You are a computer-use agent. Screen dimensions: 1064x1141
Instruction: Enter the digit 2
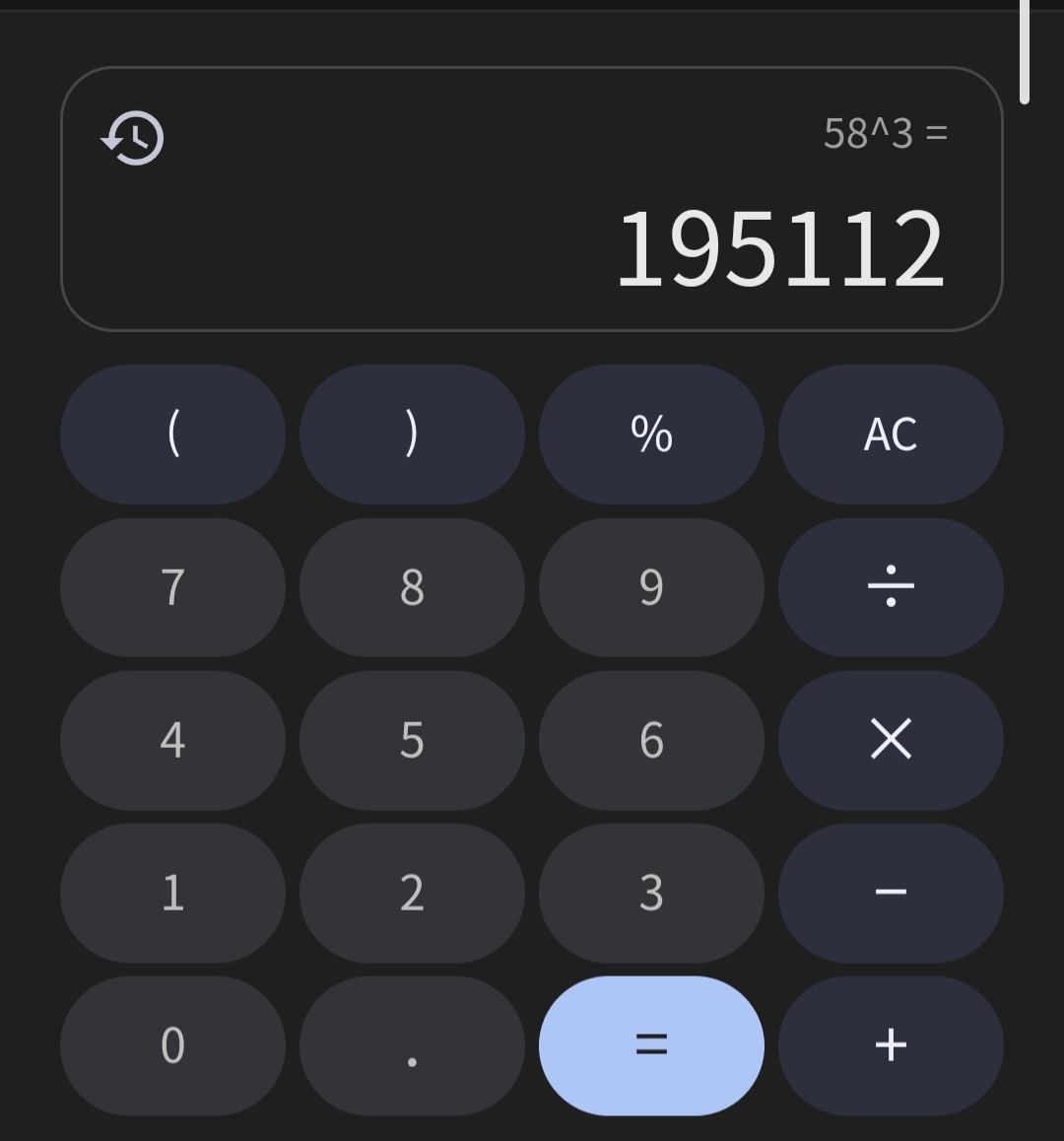[412, 893]
